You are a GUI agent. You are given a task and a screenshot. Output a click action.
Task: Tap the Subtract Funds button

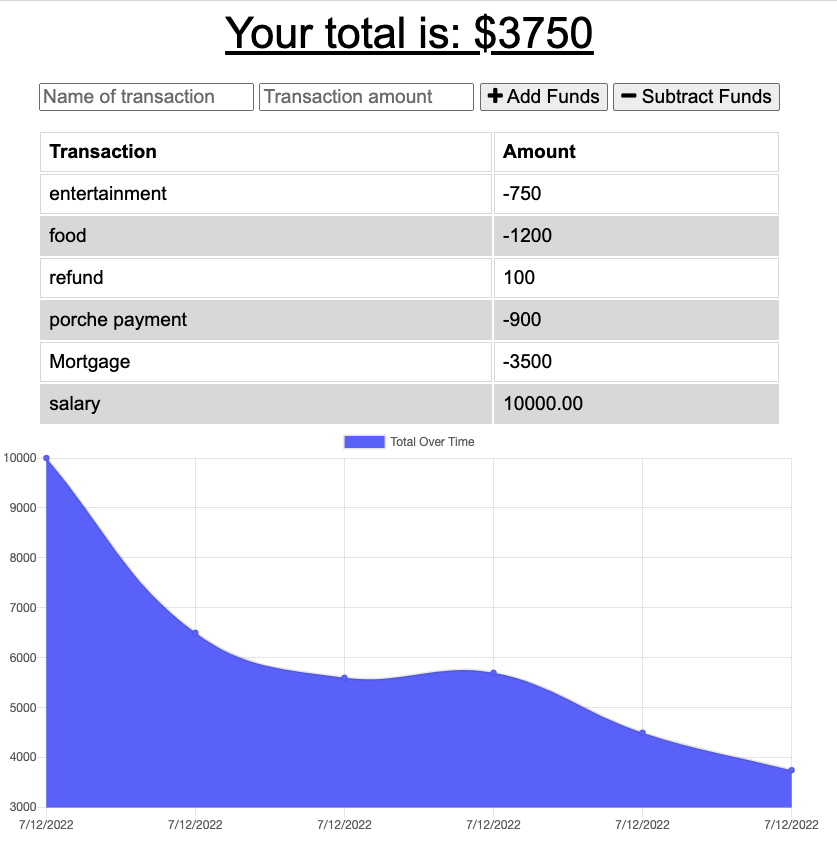pyautogui.click(x=696, y=97)
